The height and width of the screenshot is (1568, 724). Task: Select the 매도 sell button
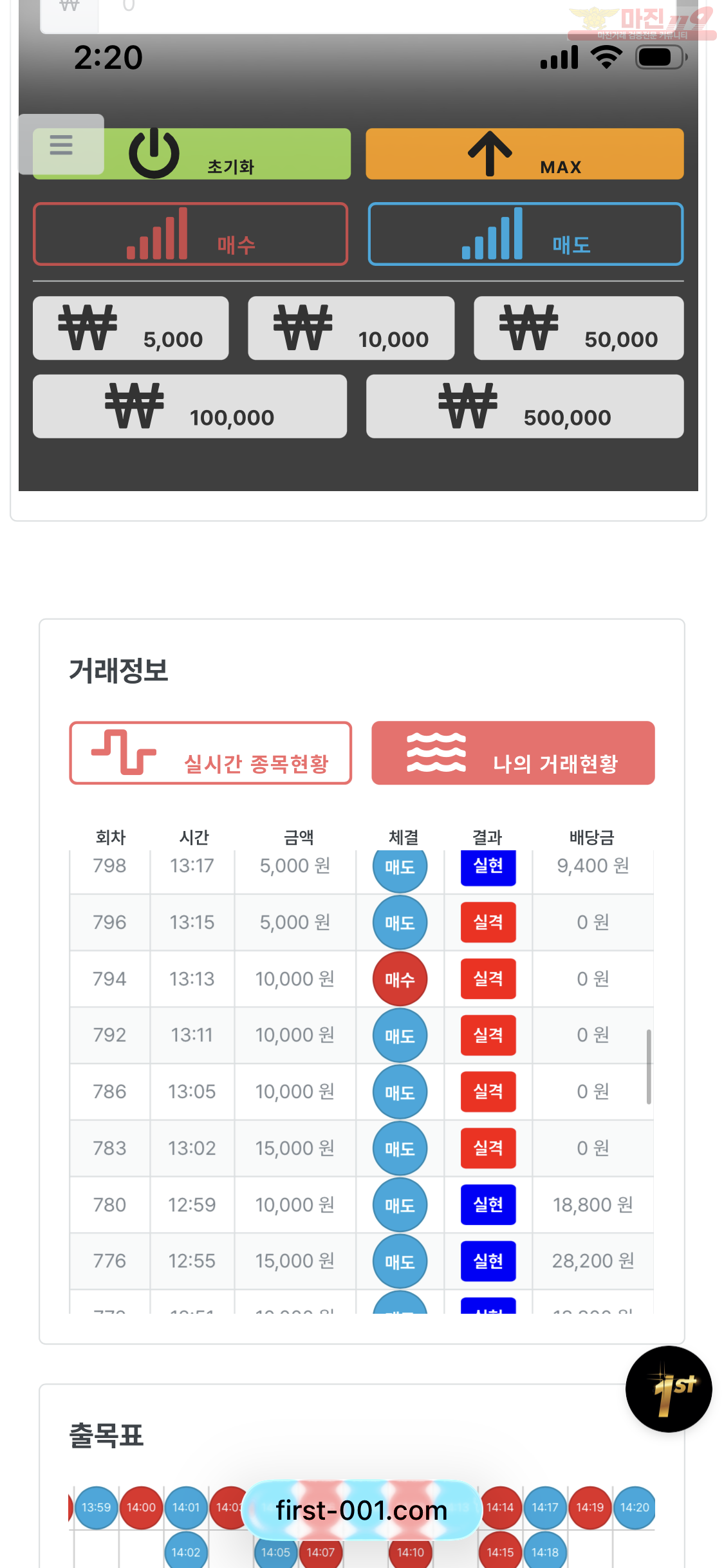525,234
